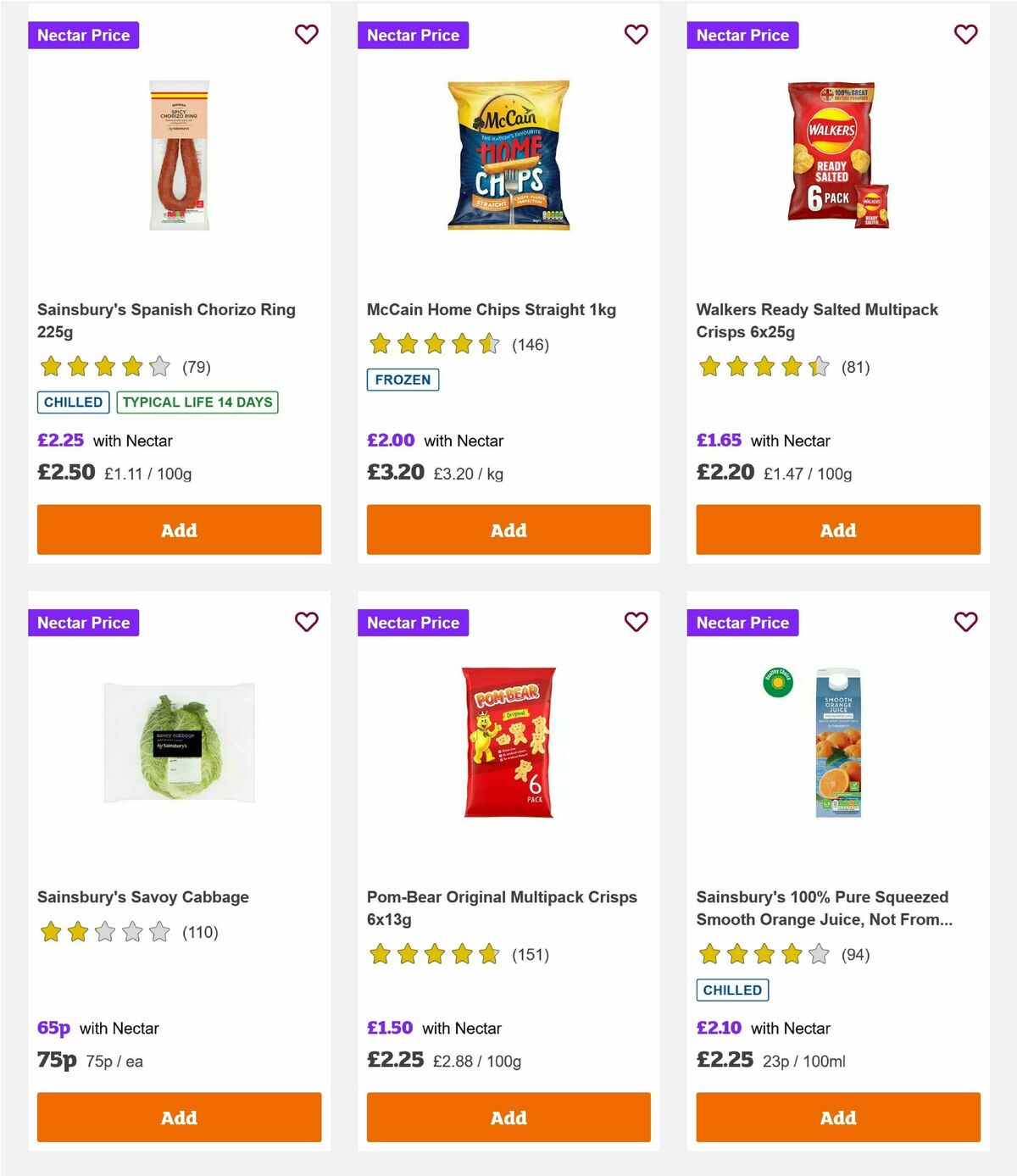
Task: Toggle the CHILLED label on the Orange Juice
Action: [732, 989]
